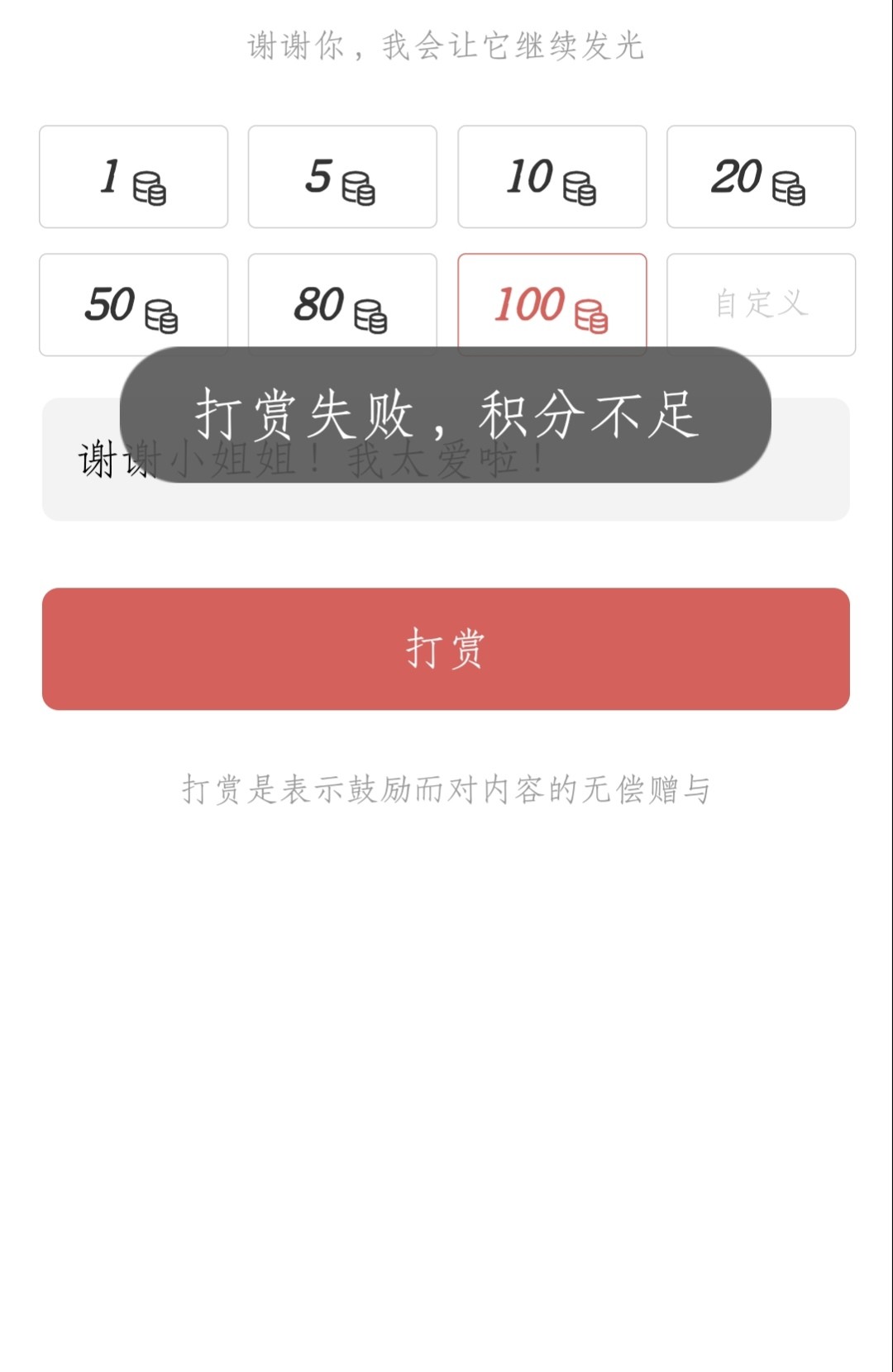Choose the 5 point tip option
Screen dimensions: 893x1372
[342, 177]
